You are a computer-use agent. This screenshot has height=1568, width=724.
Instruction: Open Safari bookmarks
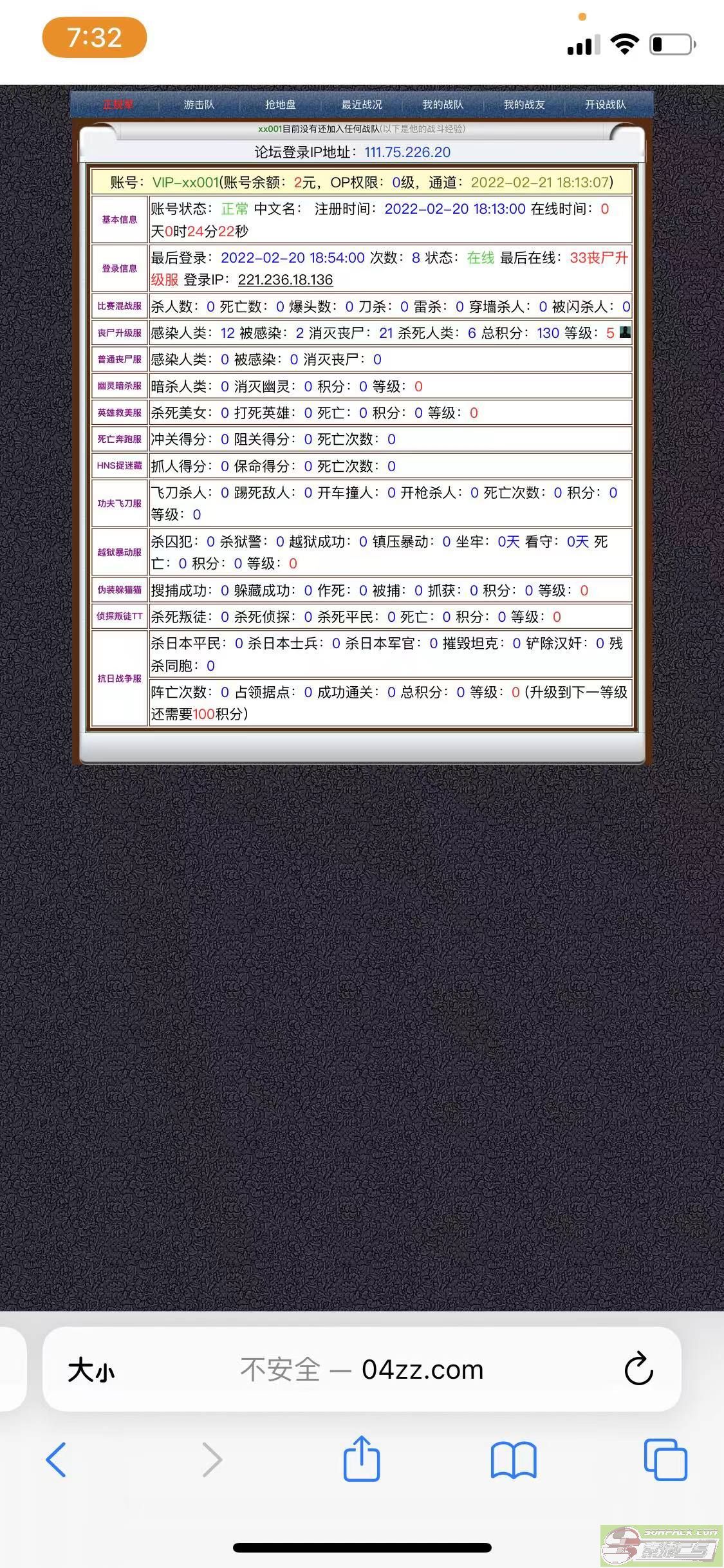click(x=514, y=1460)
